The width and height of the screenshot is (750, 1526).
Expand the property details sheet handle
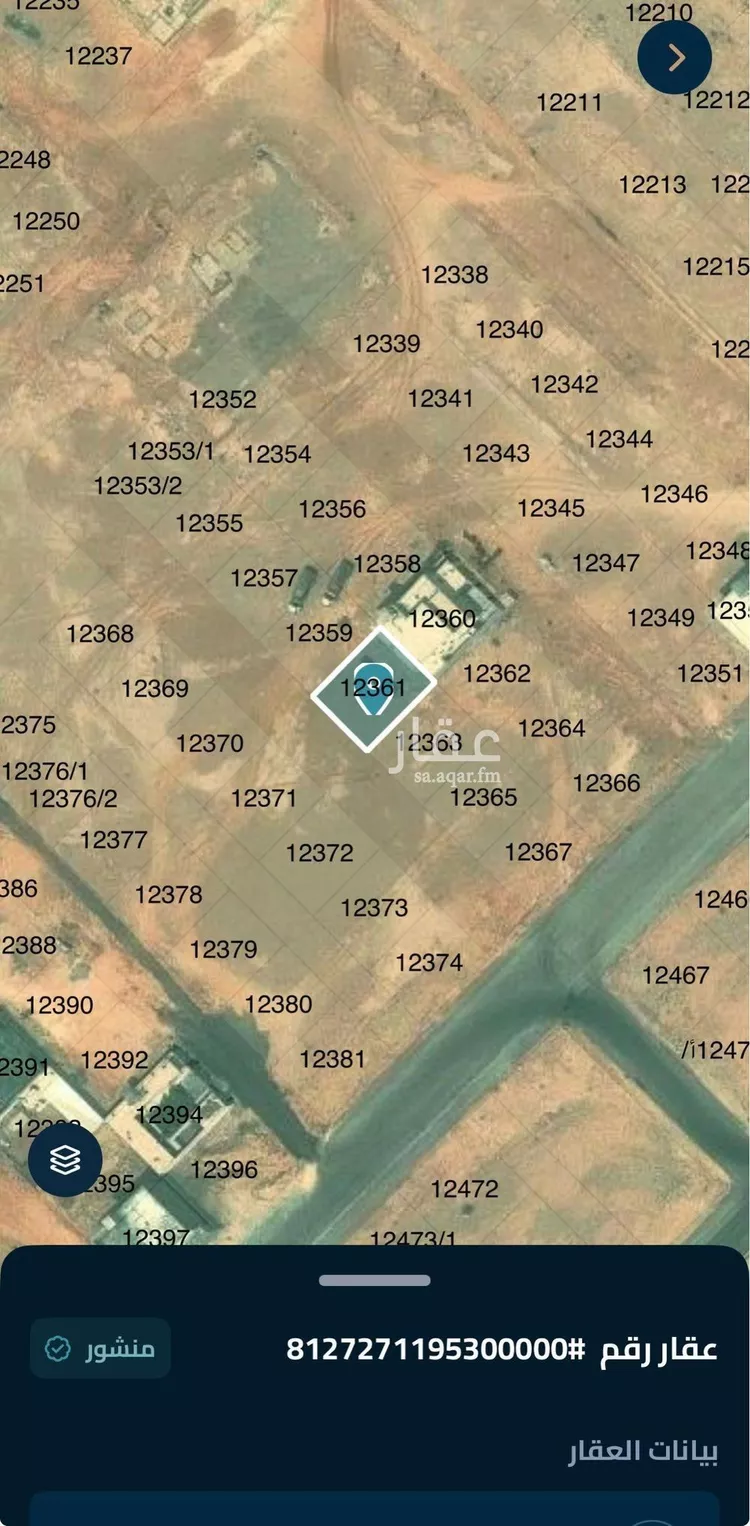pos(375,1280)
